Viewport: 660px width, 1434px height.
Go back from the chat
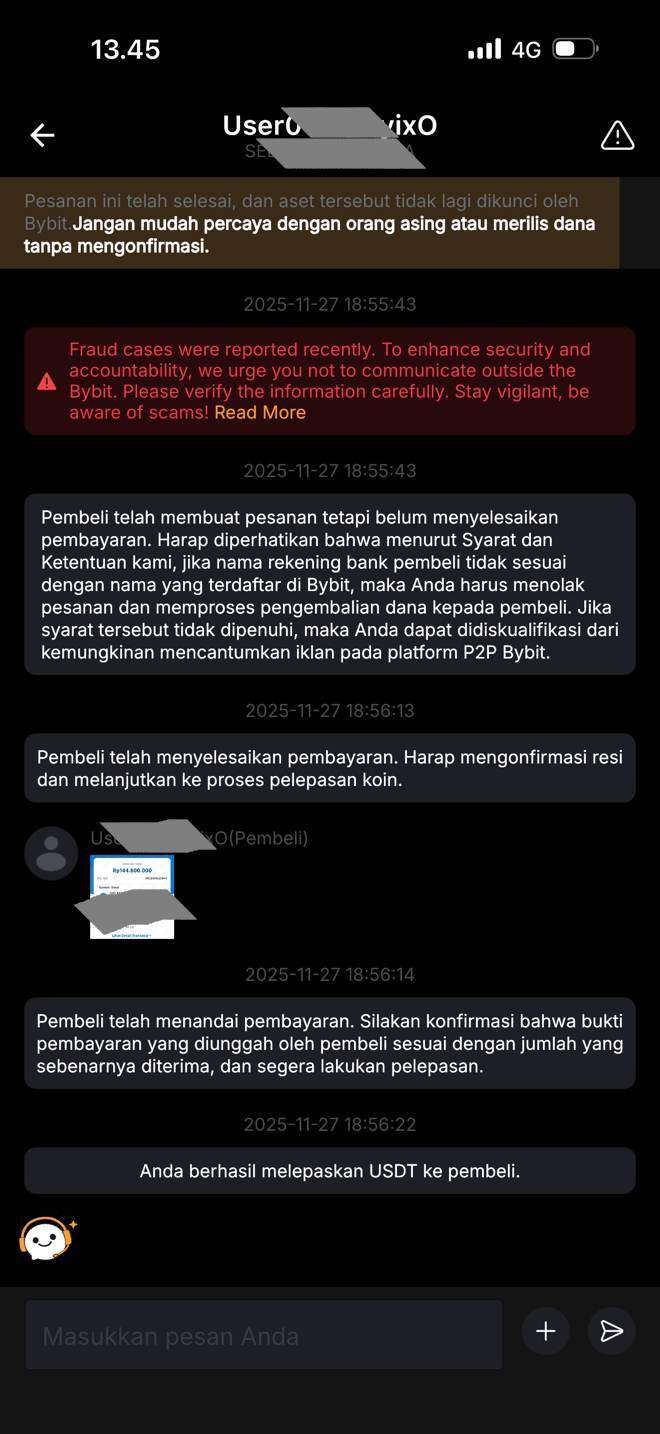pos(42,135)
